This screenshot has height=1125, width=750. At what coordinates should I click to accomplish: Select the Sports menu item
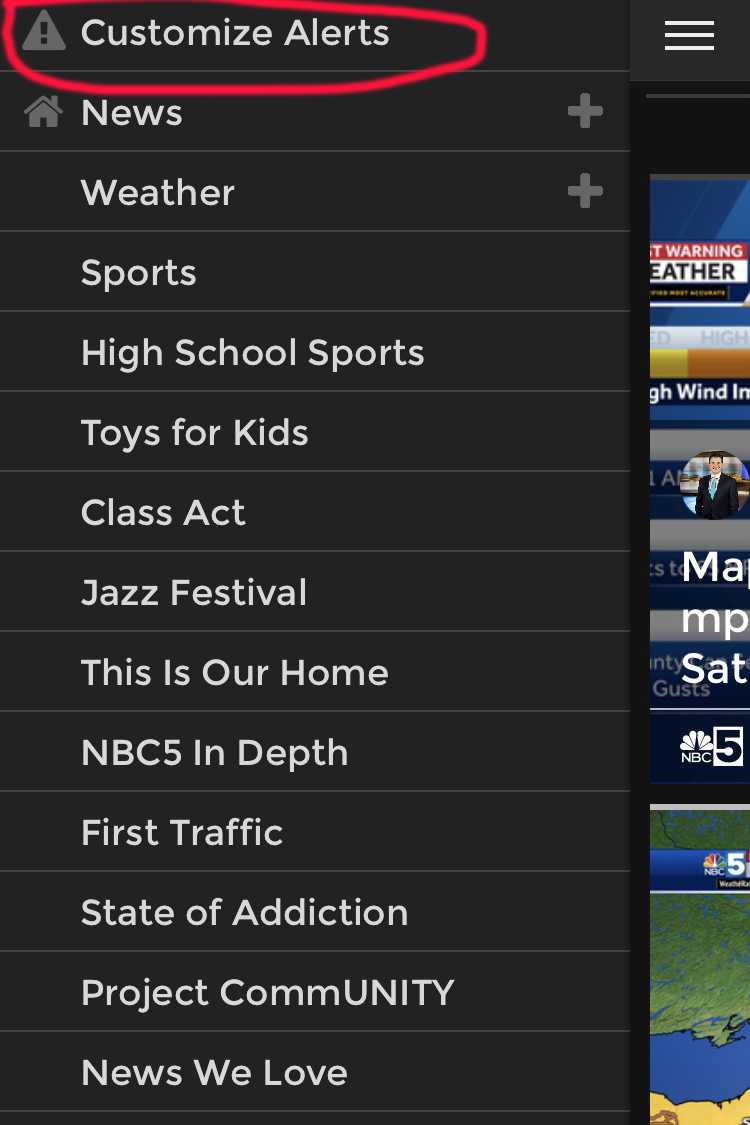click(138, 272)
